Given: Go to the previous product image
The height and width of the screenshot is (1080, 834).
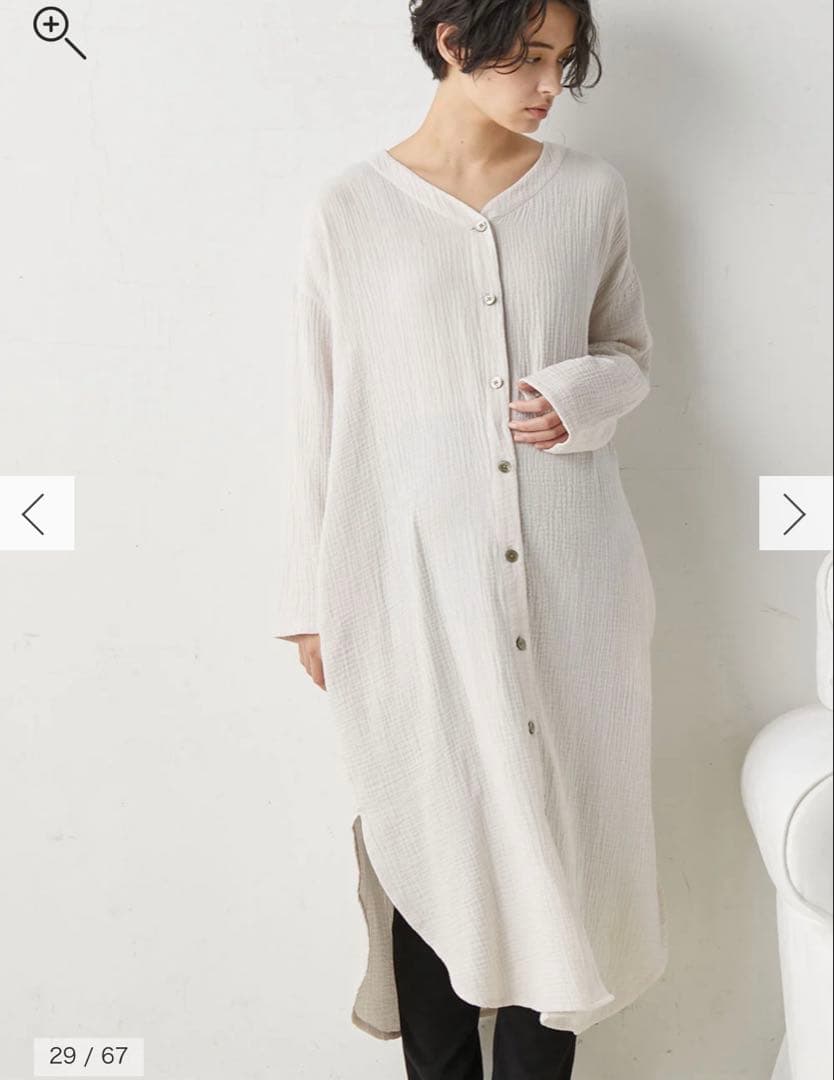Looking at the screenshot, I should point(36,513).
